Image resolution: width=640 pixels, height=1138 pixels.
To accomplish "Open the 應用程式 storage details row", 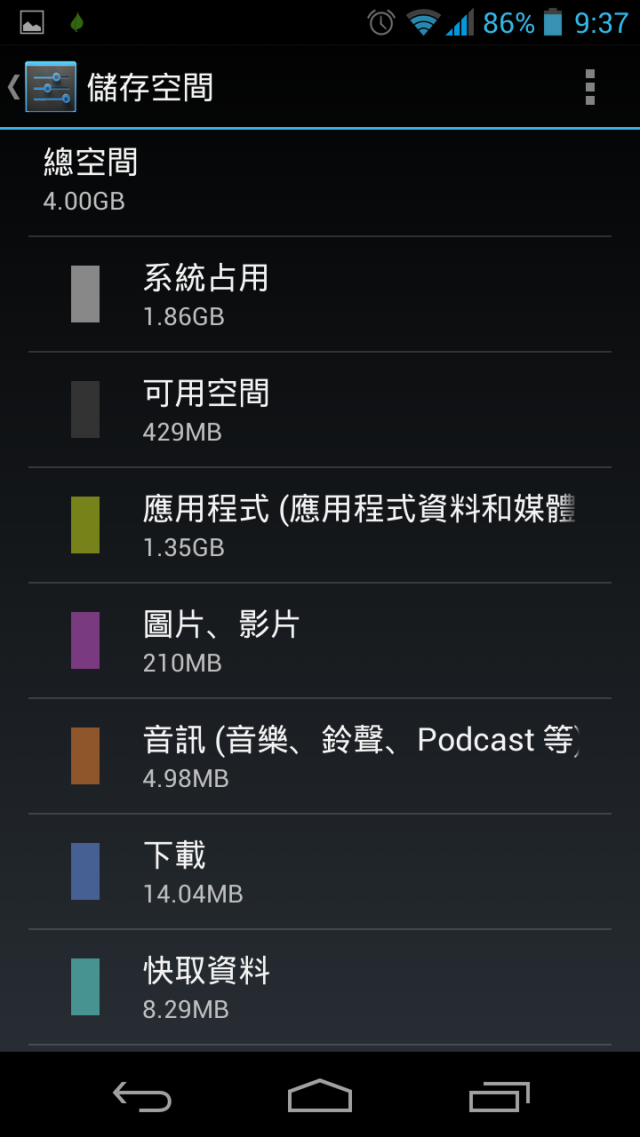I will [x=320, y=525].
